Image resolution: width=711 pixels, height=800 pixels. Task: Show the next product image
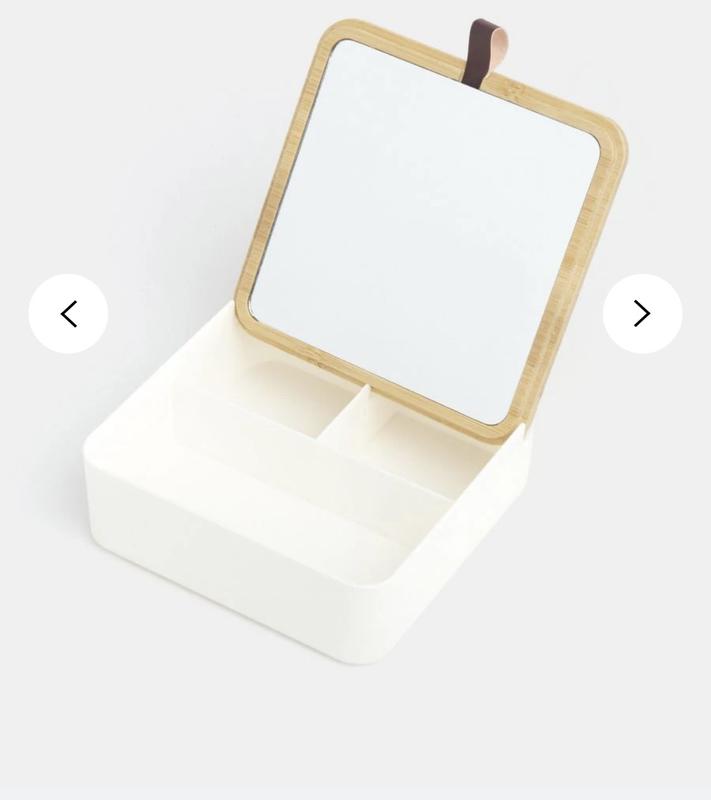[642, 314]
